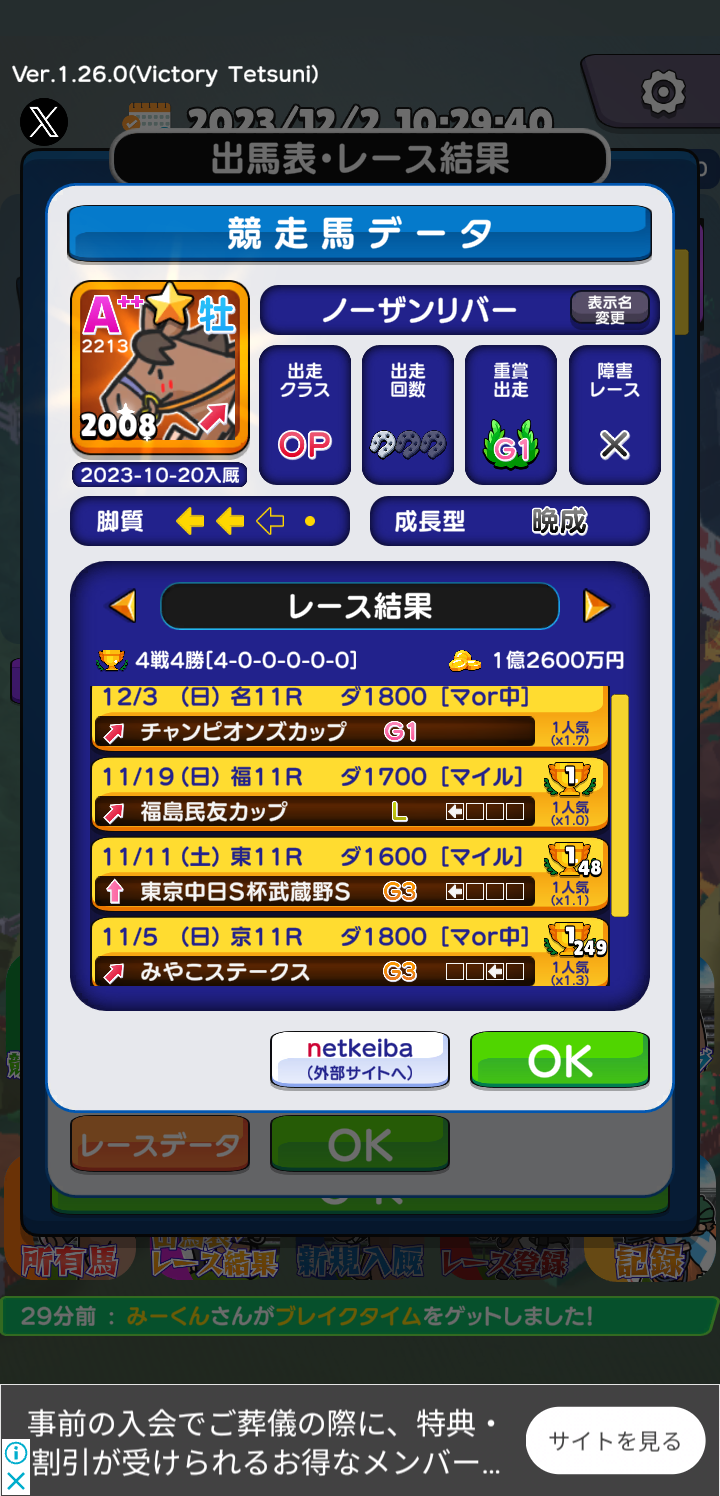Open netkeiba external site
This screenshot has height=1496, width=720.
(x=360, y=1059)
